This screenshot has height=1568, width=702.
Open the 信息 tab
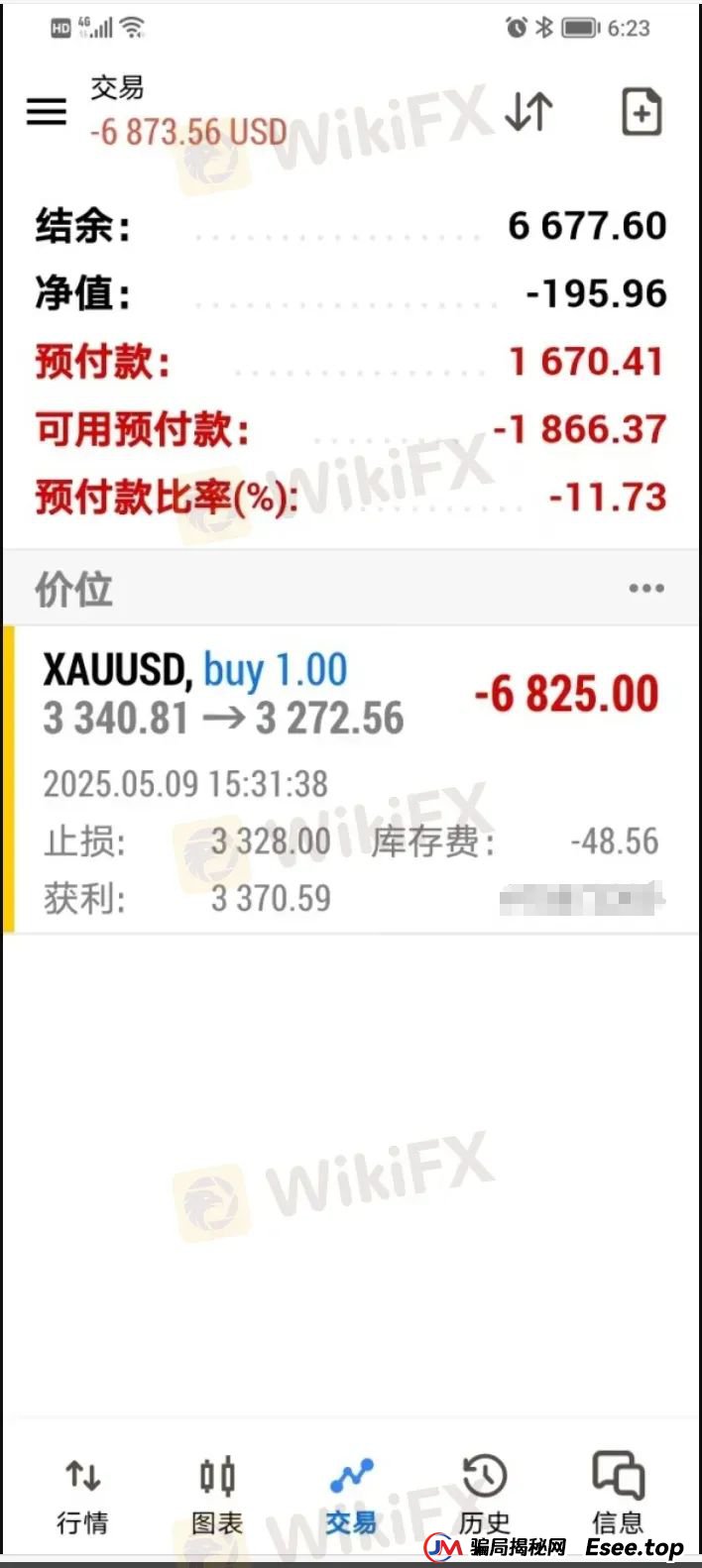618,1495
